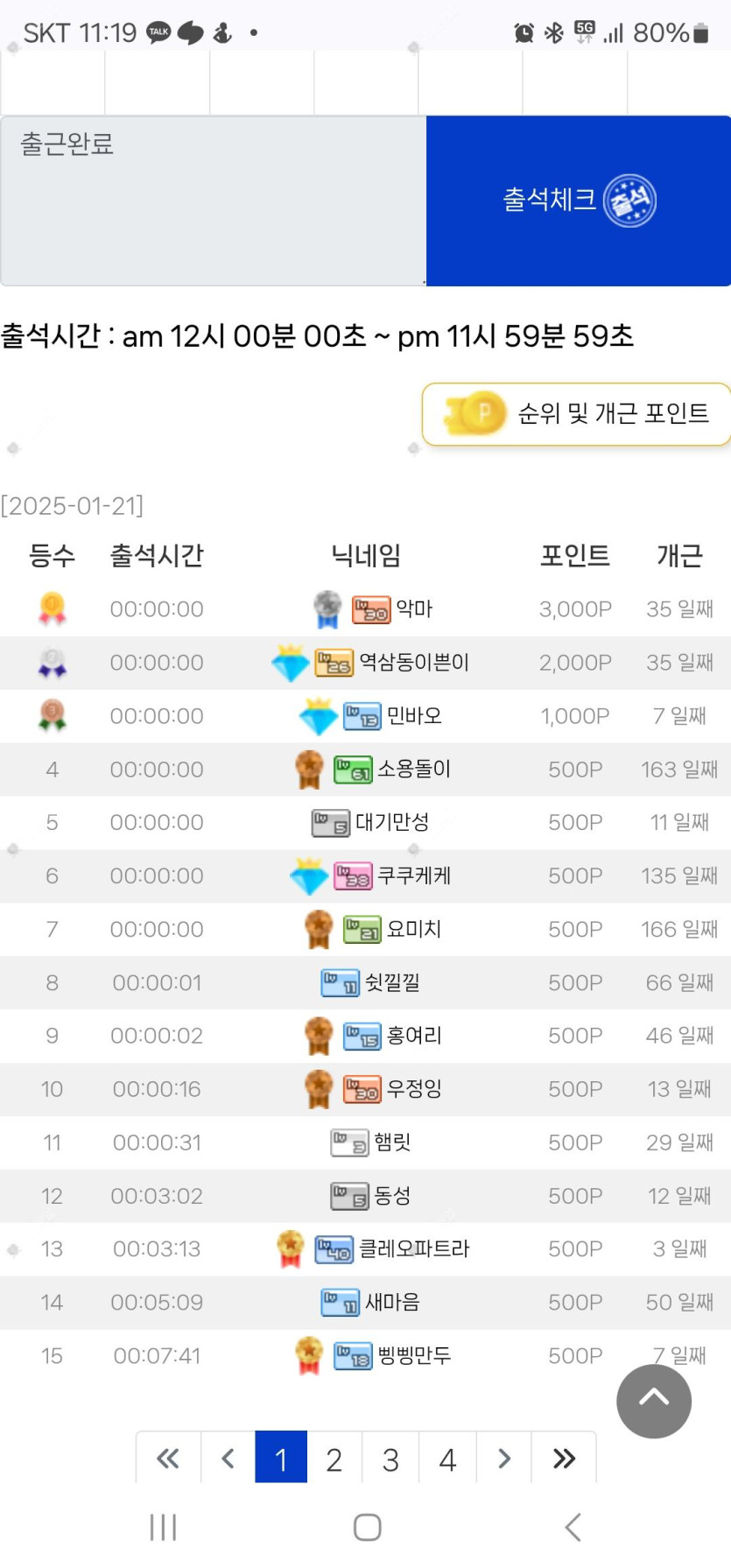
Task: Tap the scroll-to-top floating button
Action: [x=653, y=1401]
